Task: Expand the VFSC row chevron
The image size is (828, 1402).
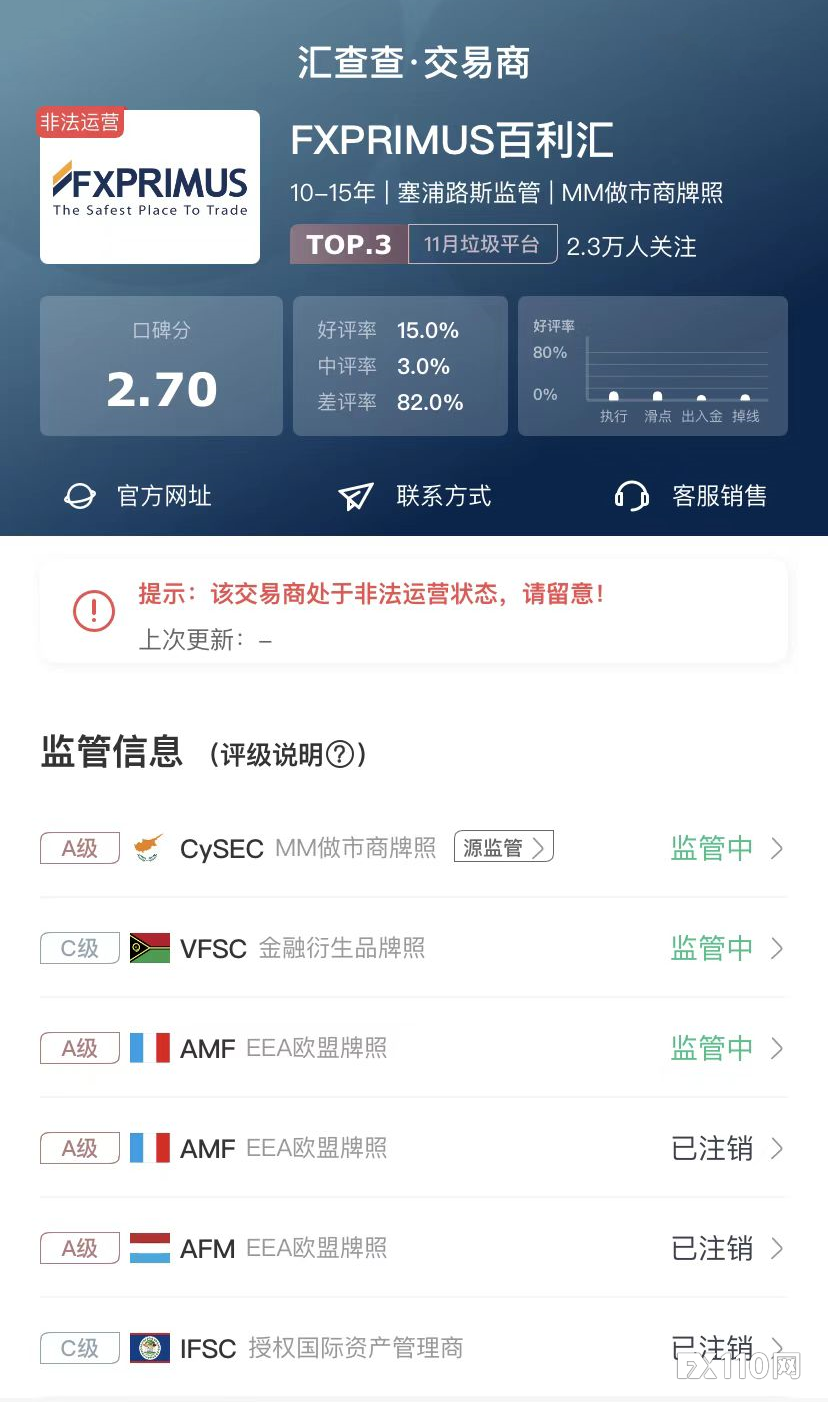Action: [775, 948]
